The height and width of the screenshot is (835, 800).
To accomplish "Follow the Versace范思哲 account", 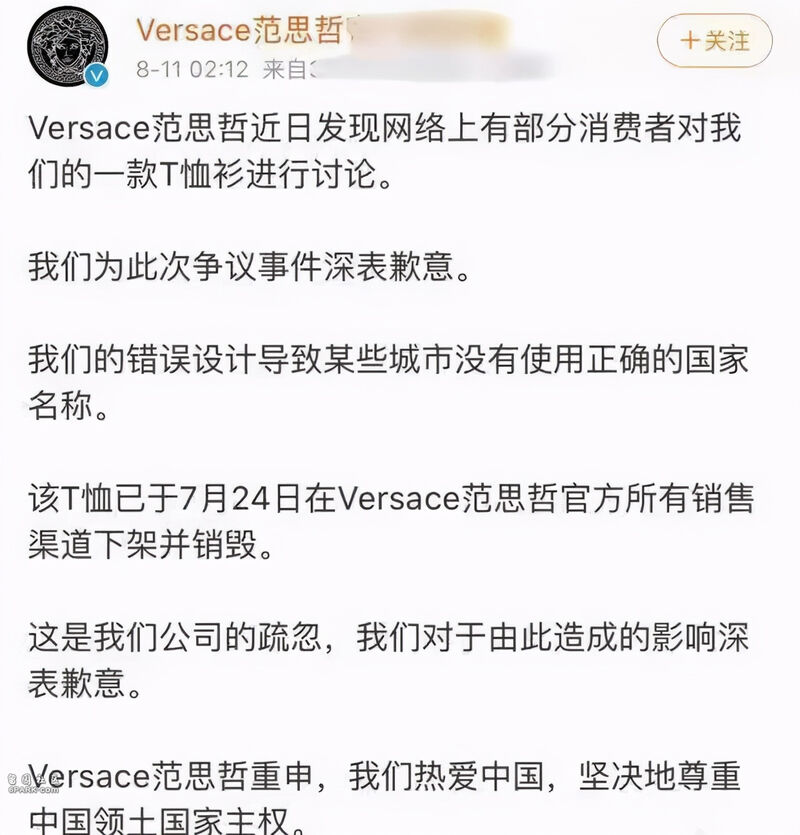I will (x=714, y=41).
